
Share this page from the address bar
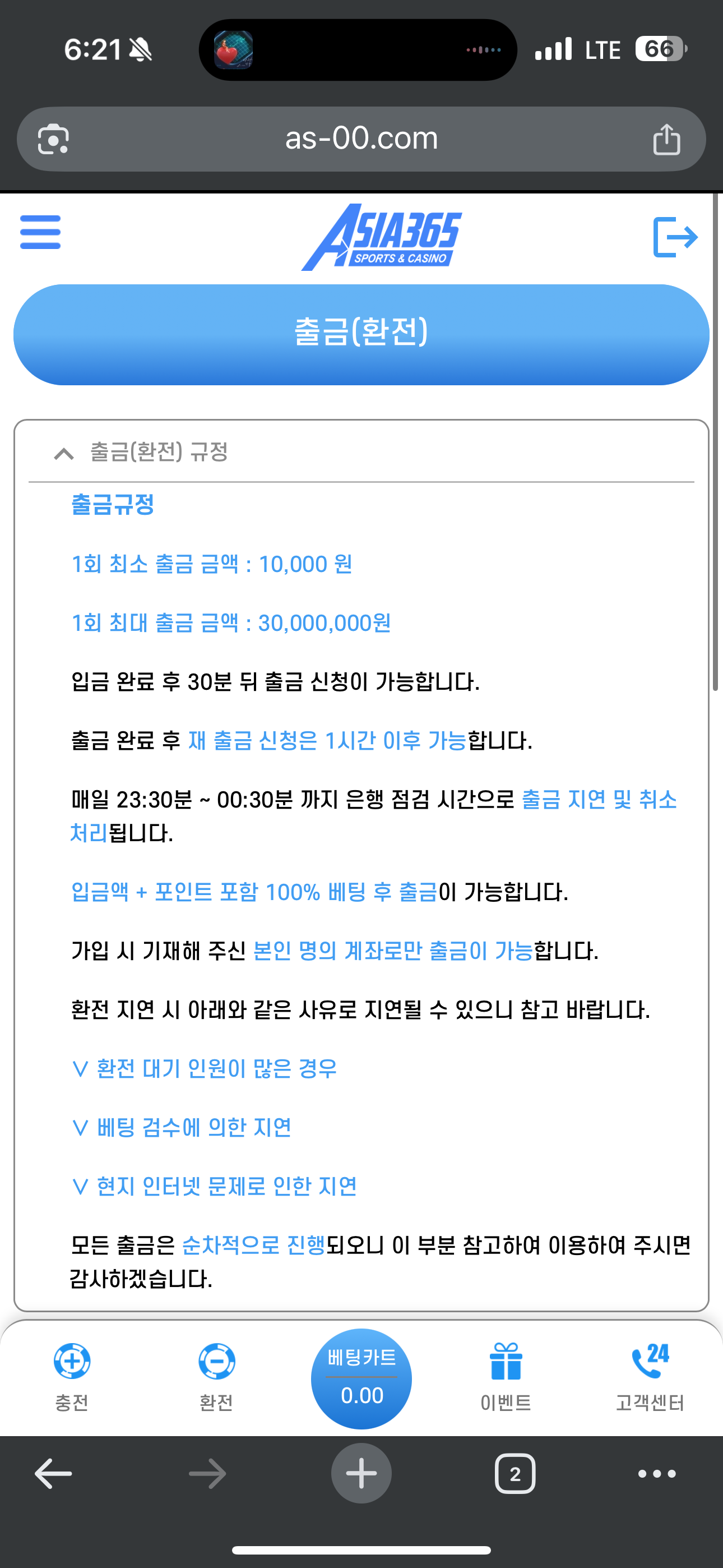pyautogui.click(x=666, y=140)
